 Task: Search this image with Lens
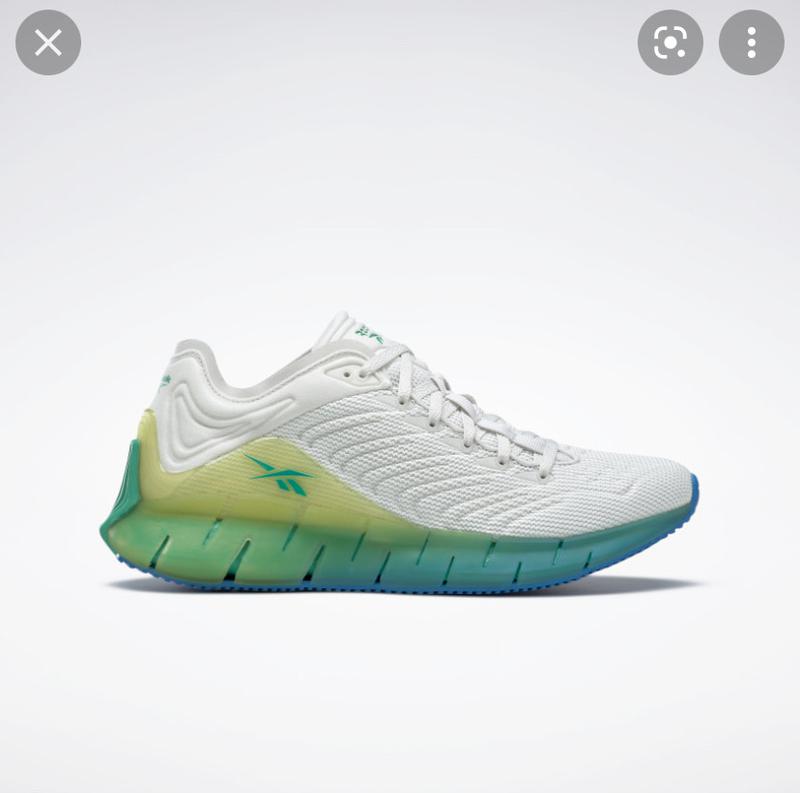point(669,43)
